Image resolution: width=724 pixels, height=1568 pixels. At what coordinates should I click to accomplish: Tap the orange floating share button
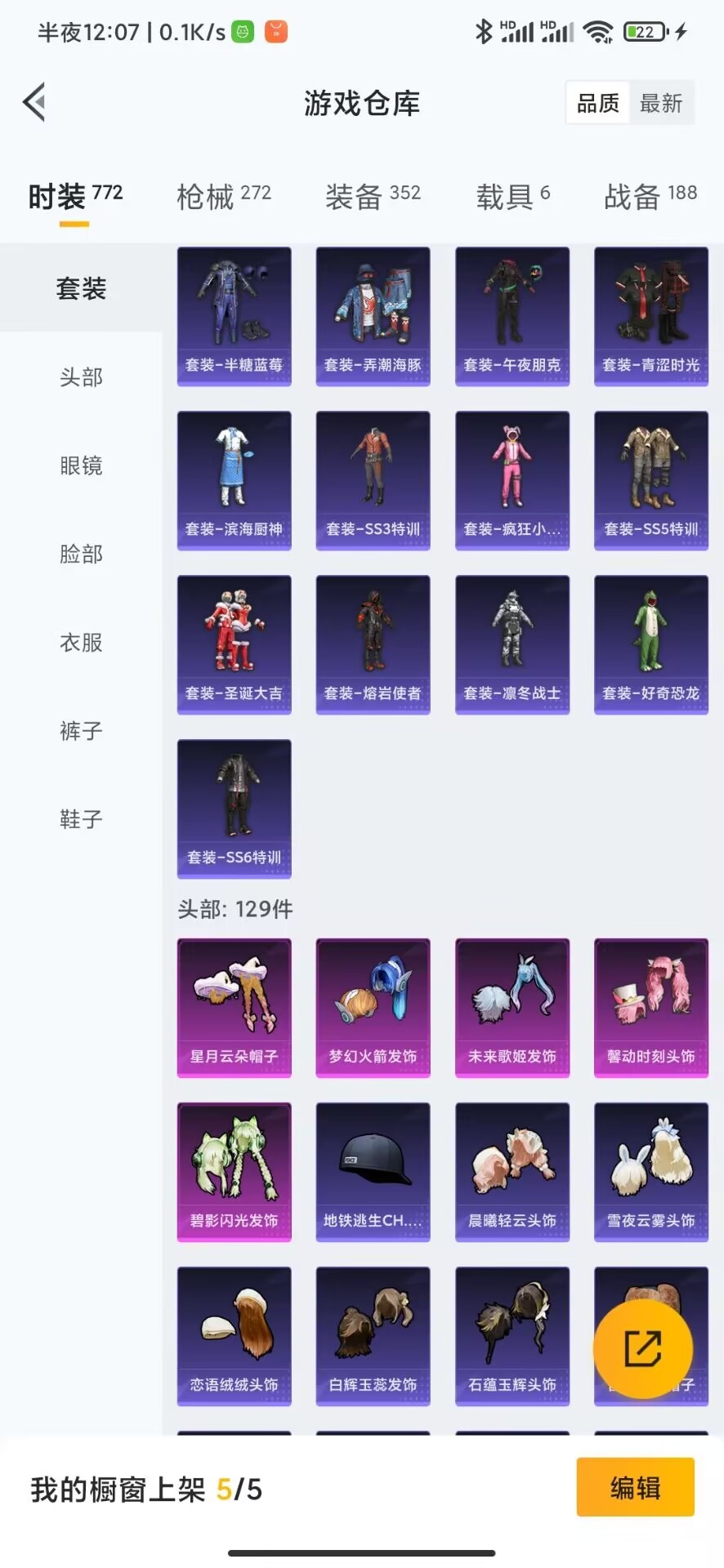click(x=642, y=1348)
